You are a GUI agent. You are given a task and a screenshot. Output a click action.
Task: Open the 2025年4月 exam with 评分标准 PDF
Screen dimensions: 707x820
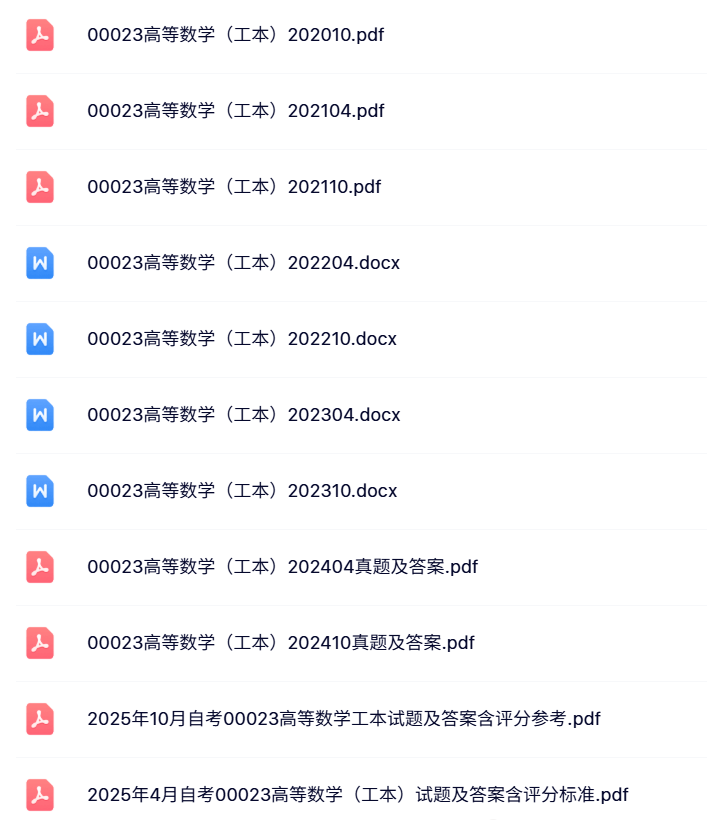357,795
